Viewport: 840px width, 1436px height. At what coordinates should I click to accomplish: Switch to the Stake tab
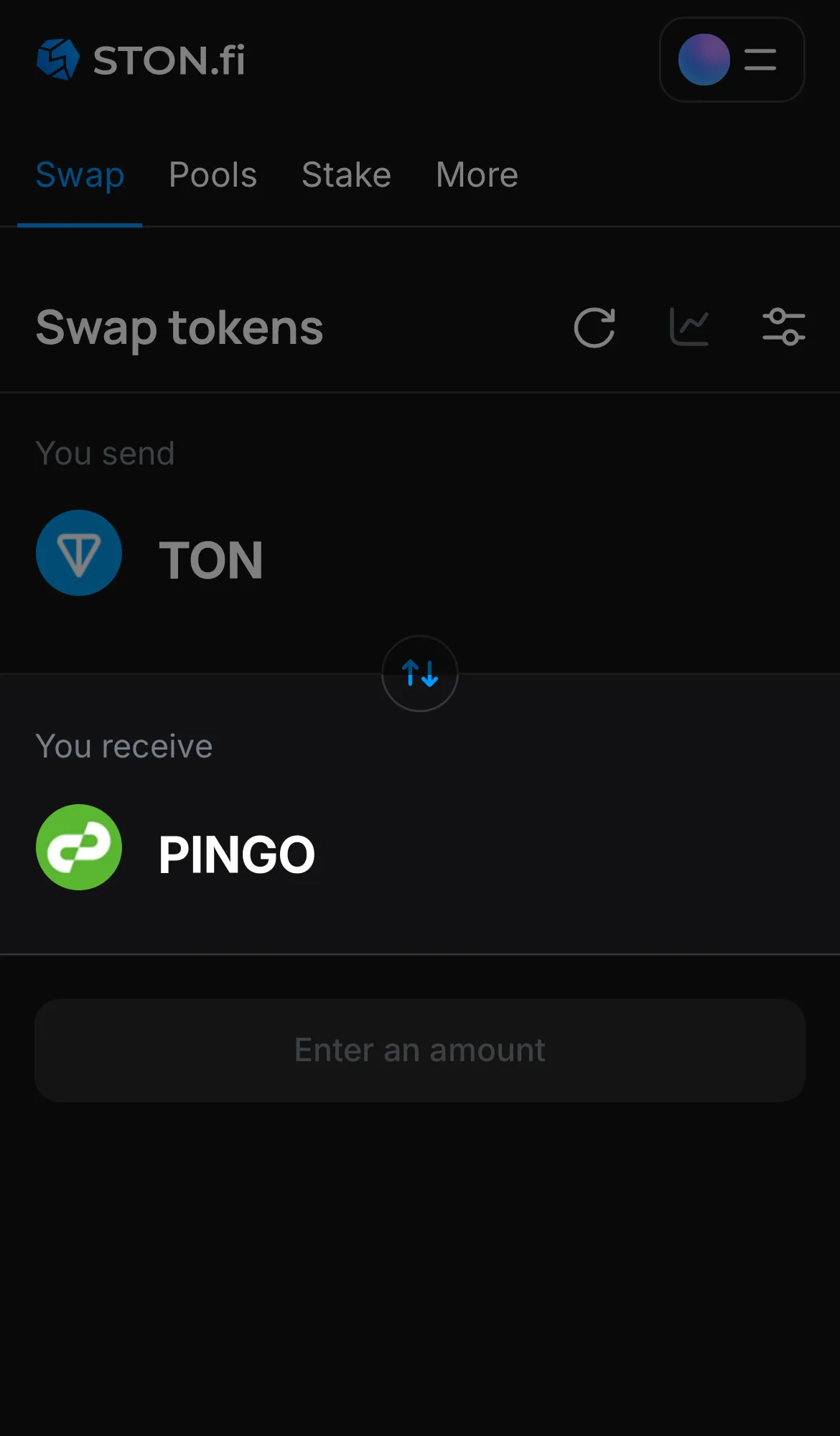click(x=346, y=174)
